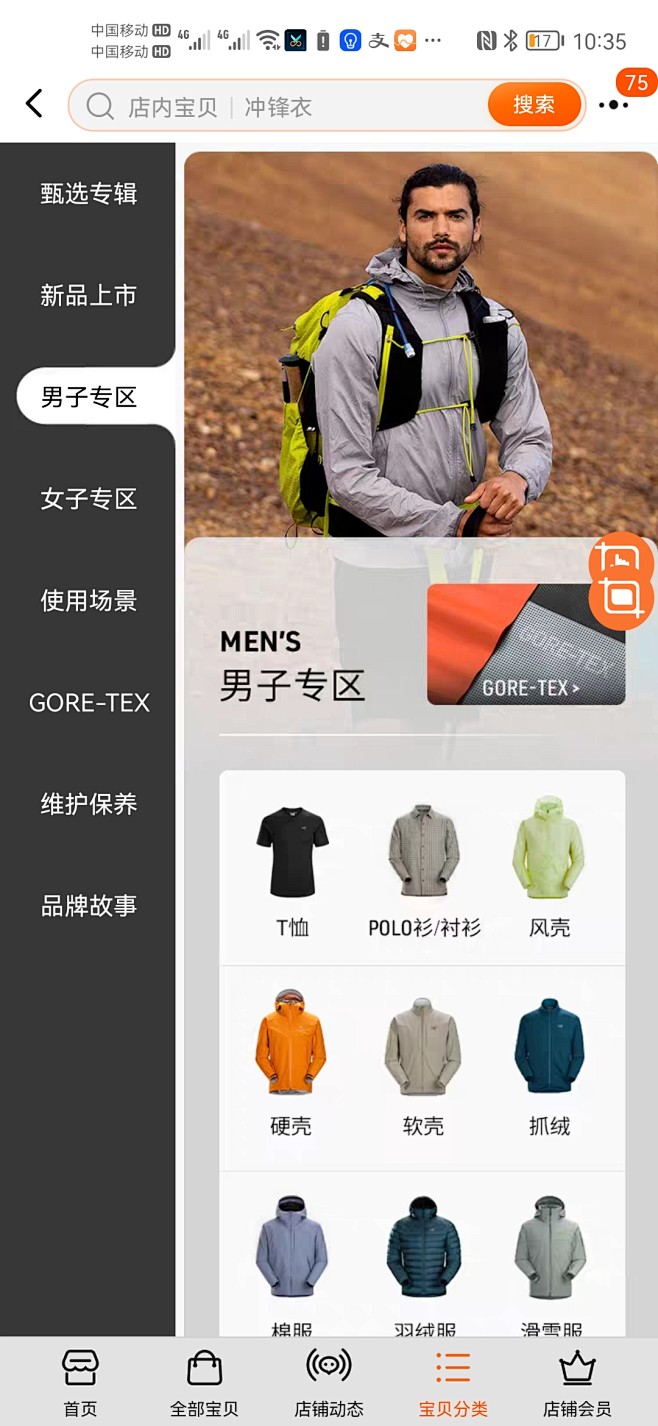Select 甄选专辑 in the sidebar

pyautogui.click(x=88, y=193)
